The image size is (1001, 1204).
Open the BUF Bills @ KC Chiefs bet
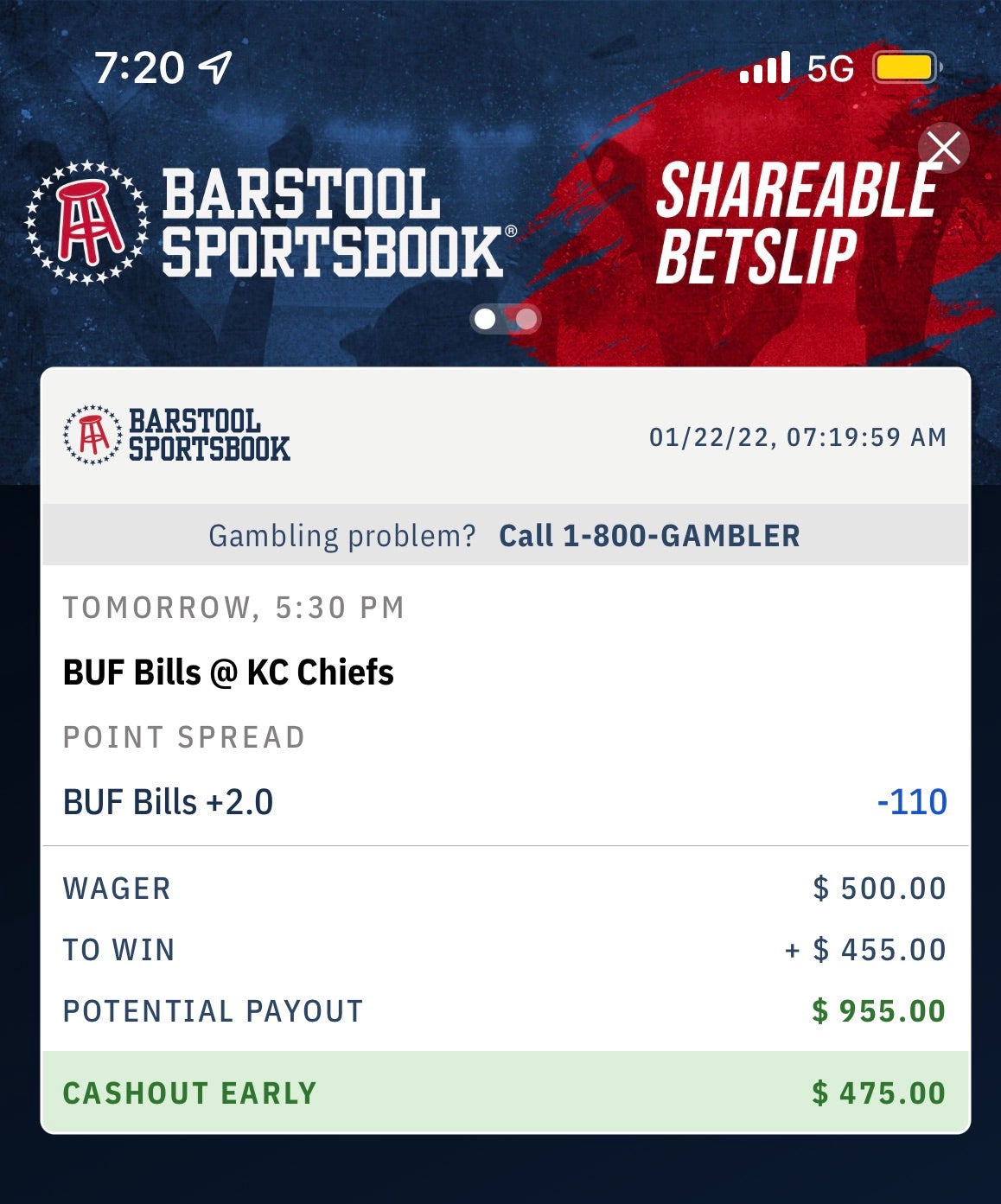click(x=228, y=672)
